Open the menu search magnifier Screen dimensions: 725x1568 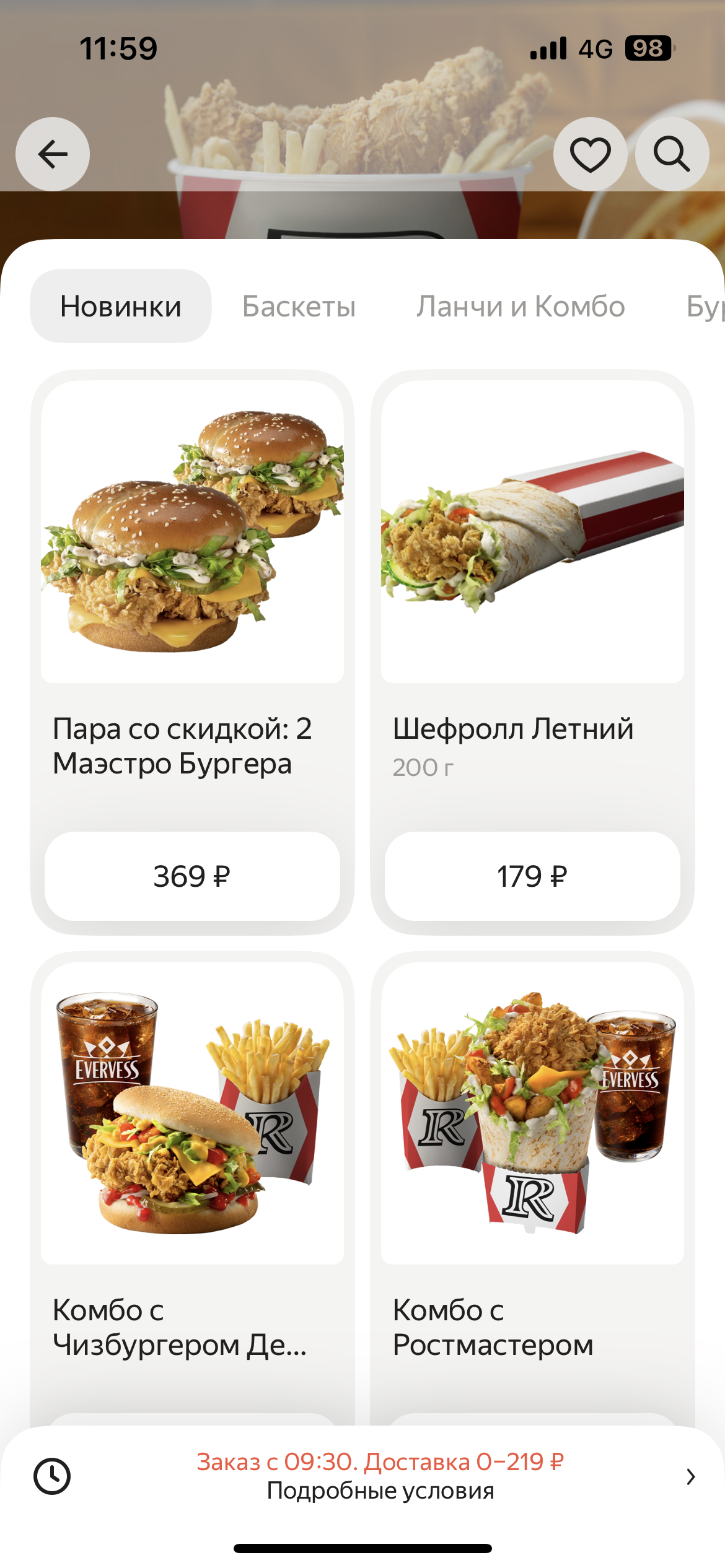(672, 154)
